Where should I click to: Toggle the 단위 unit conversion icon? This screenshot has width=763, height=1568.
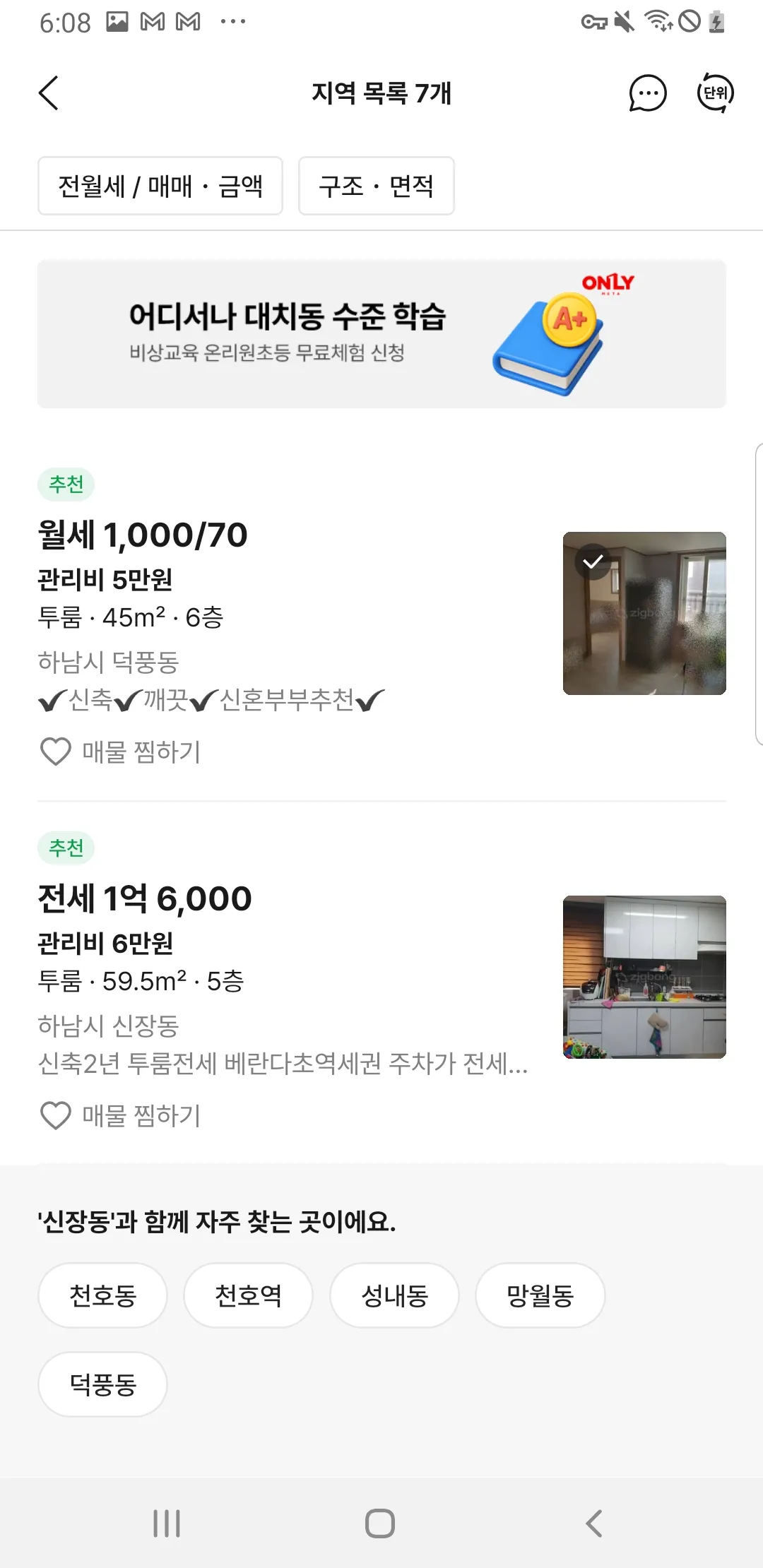tap(715, 93)
